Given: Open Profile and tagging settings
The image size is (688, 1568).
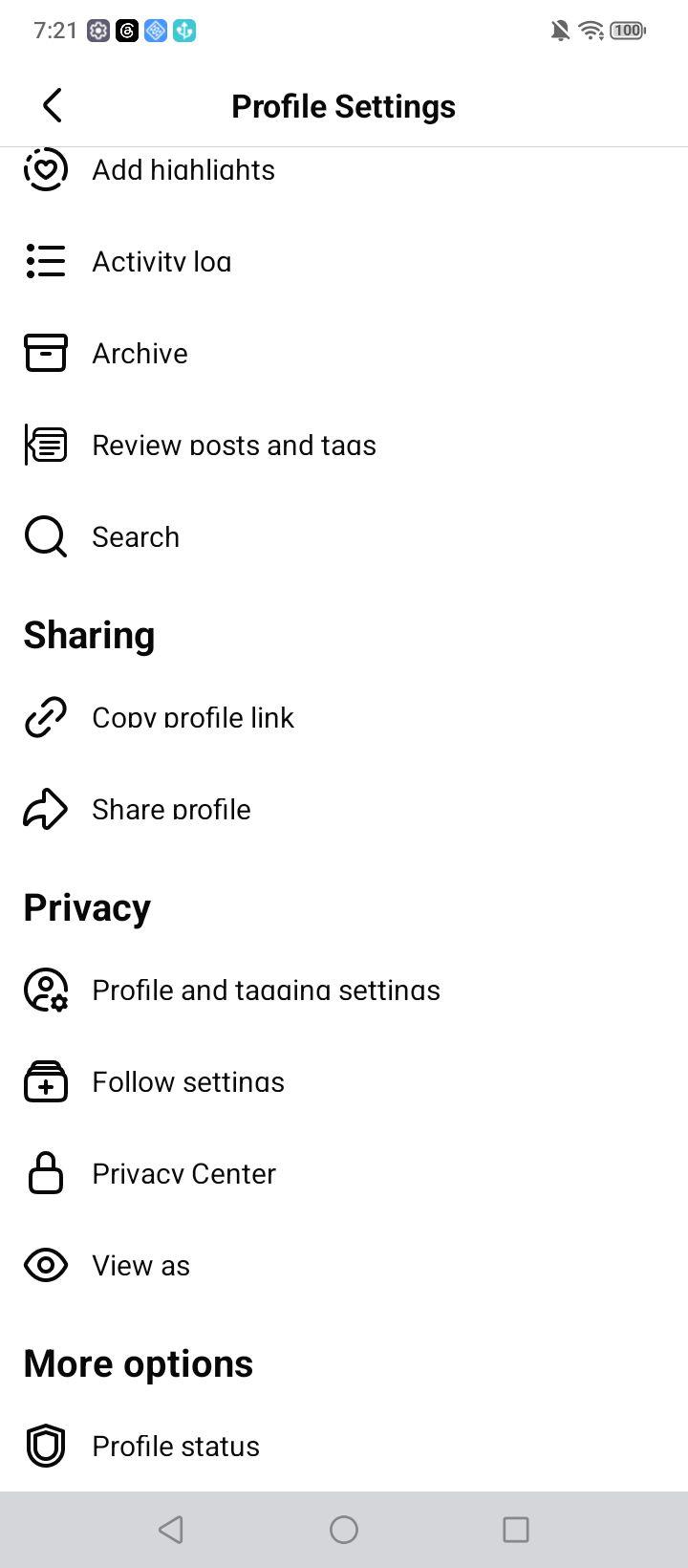Looking at the screenshot, I should pos(344,990).
